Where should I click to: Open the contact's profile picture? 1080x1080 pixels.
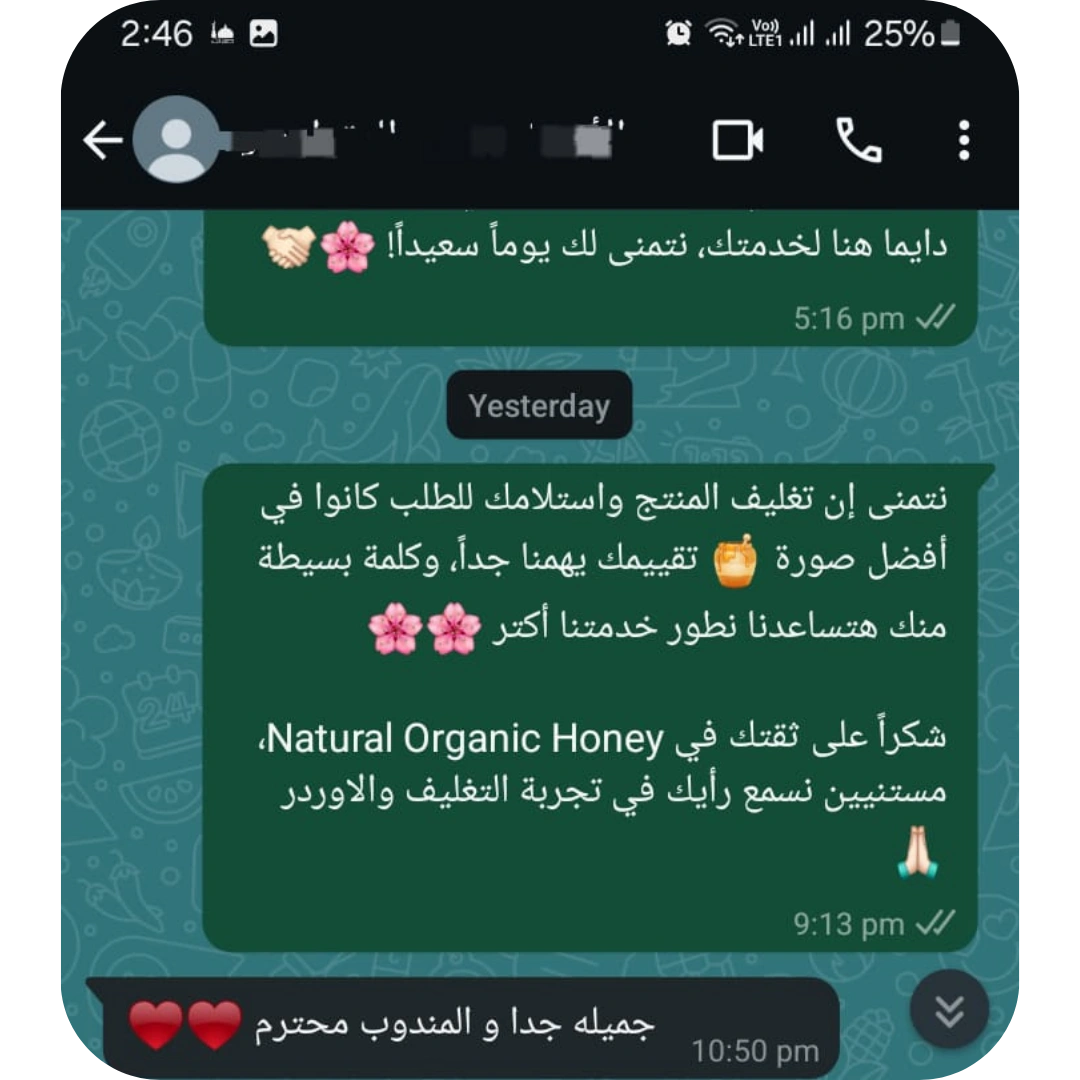click(x=176, y=140)
